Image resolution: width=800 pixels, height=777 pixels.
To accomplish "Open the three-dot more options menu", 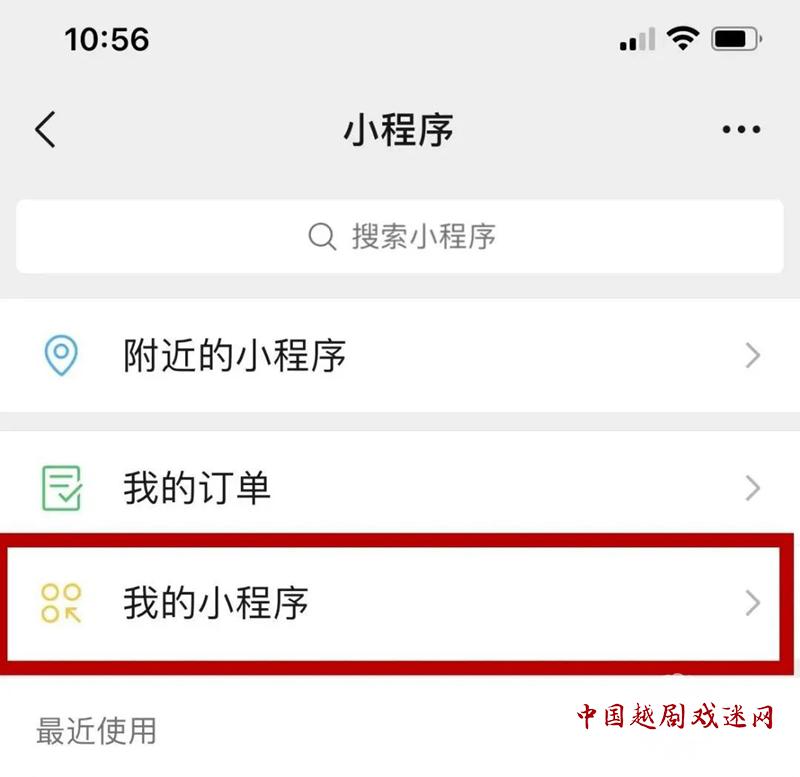I will pos(741,130).
